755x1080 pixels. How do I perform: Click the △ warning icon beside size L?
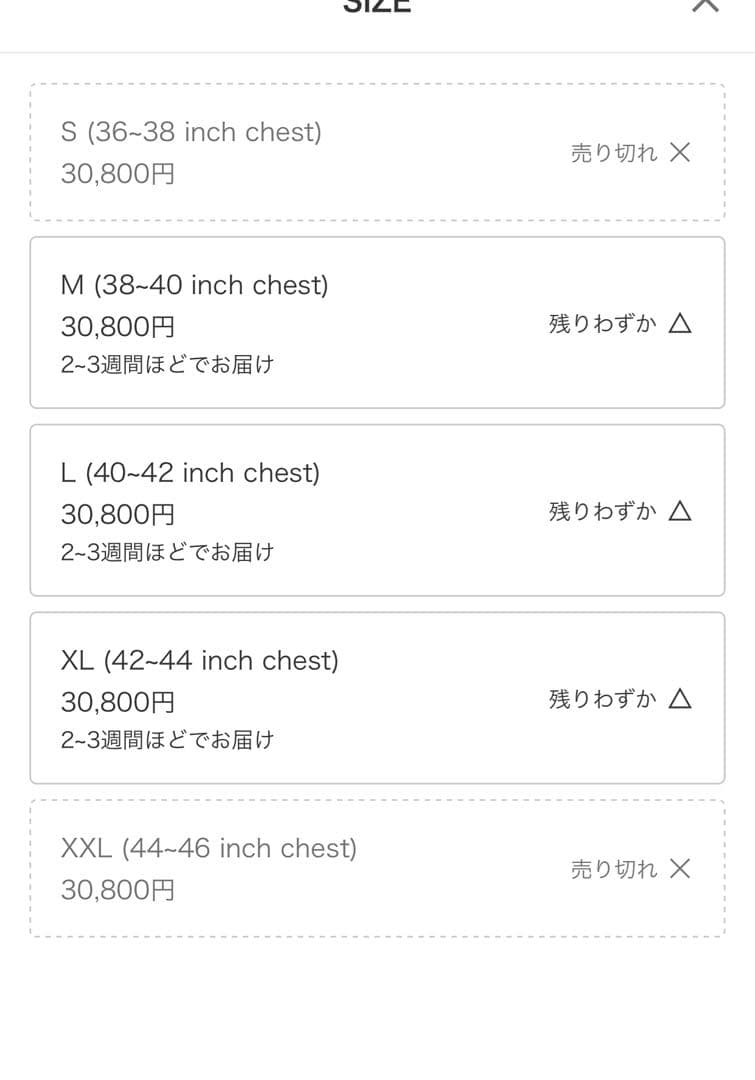click(x=679, y=510)
